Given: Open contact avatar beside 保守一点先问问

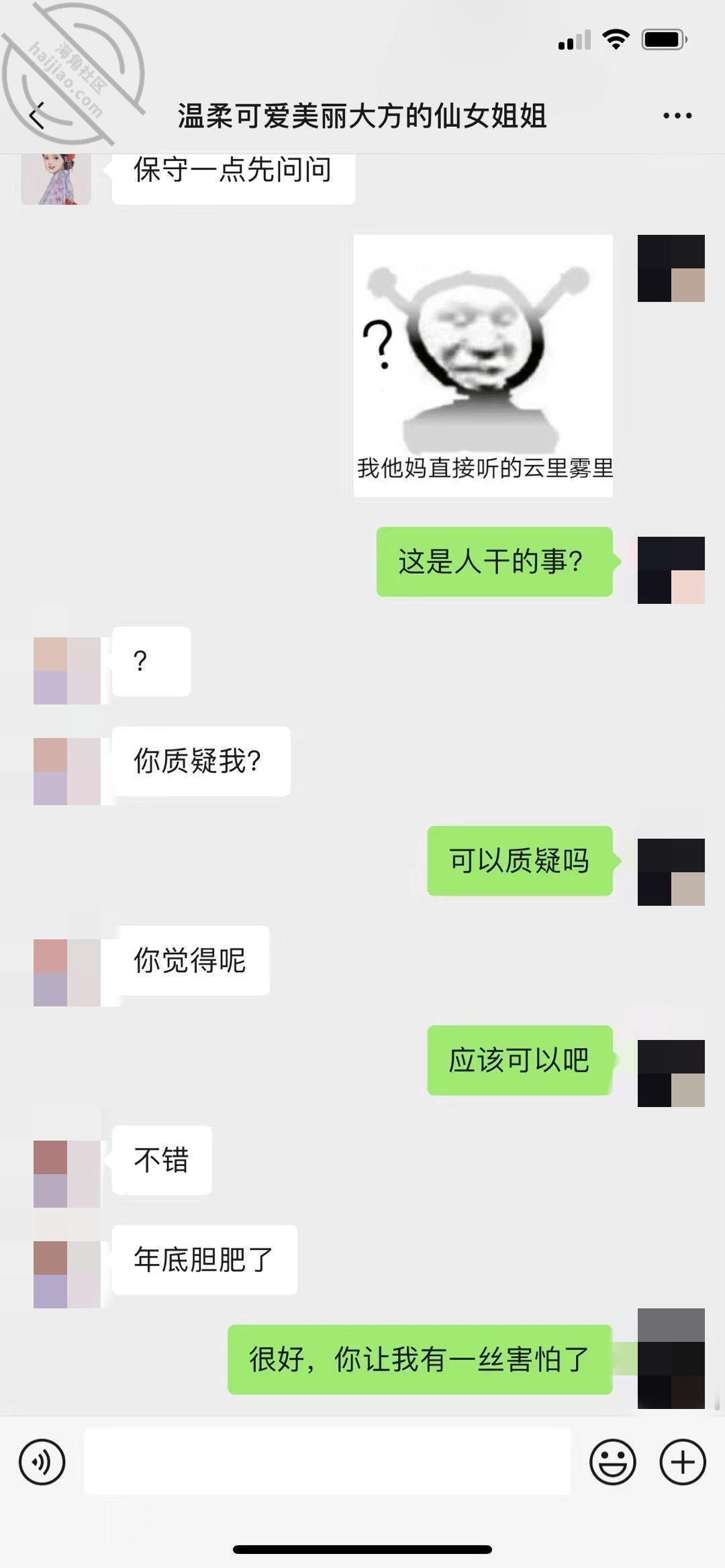Looking at the screenshot, I should pyautogui.click(x=56, y=178).
